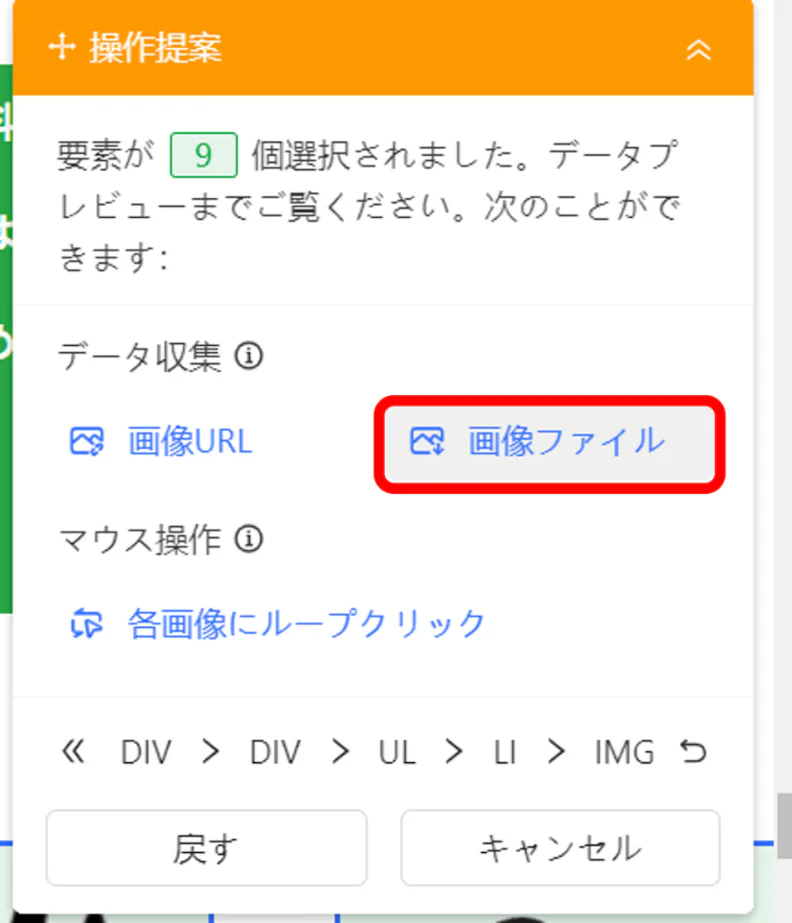The image size is (792, 923).
Task: Tap the 戻す button
Action: (207, 848)
